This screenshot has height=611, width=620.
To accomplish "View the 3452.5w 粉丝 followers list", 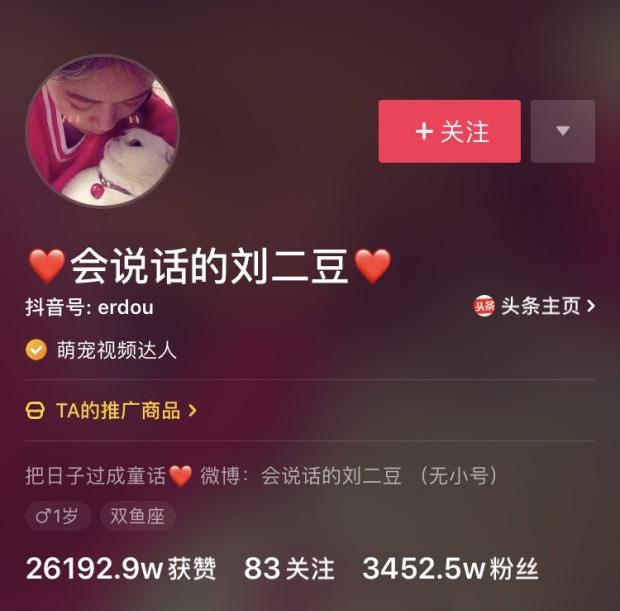I will [x=450, y=569].
